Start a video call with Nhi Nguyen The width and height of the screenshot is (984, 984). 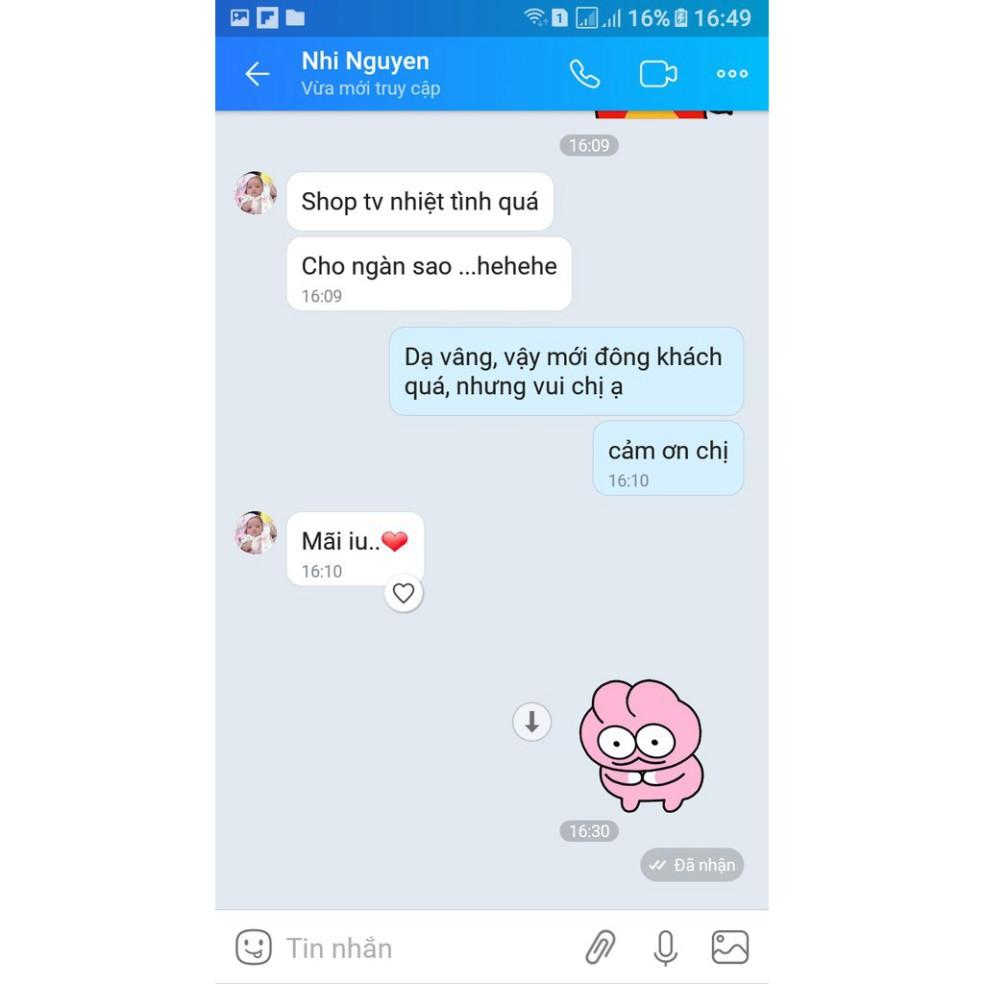658,73
